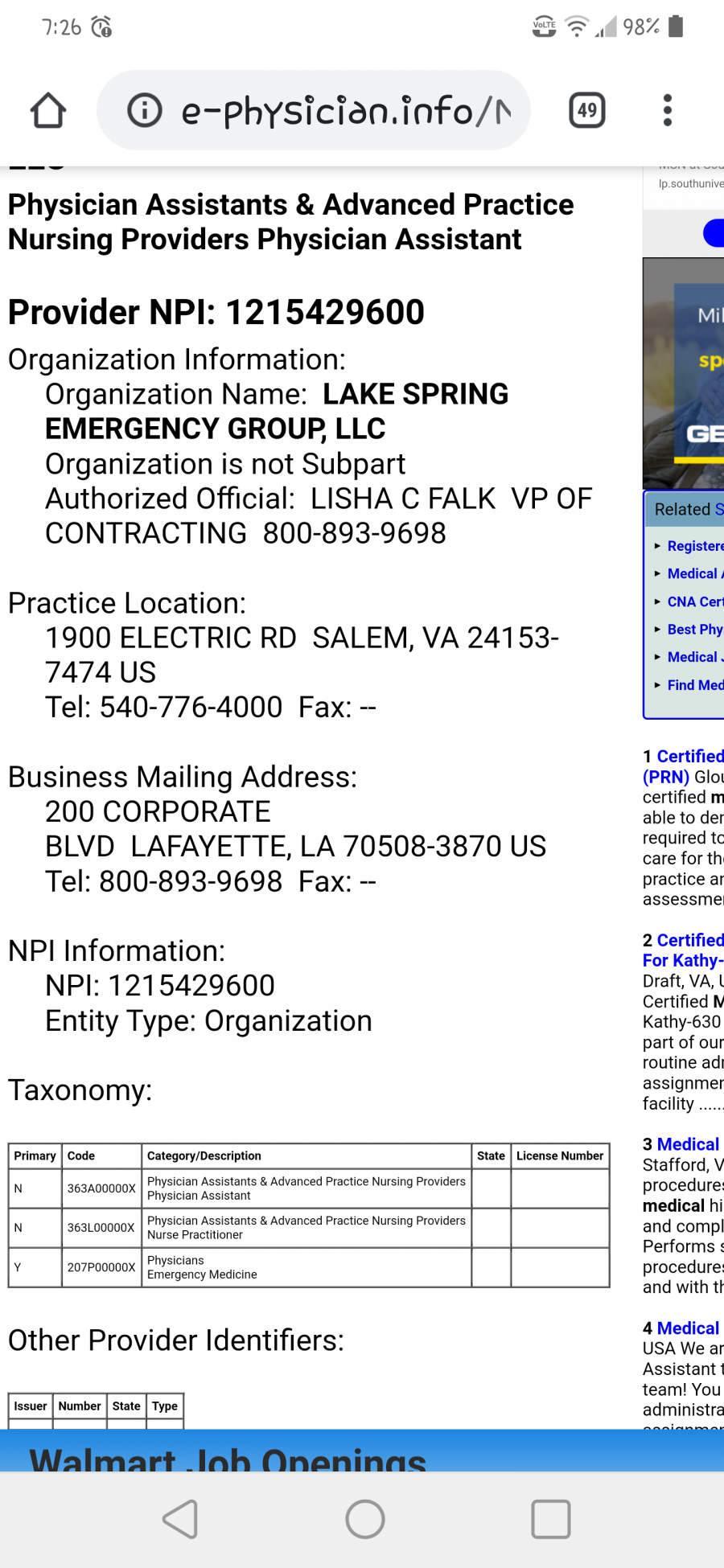Open the Find Med related link
The width and height of the screenshot is (724, 1568).
(x=694, y=685)
